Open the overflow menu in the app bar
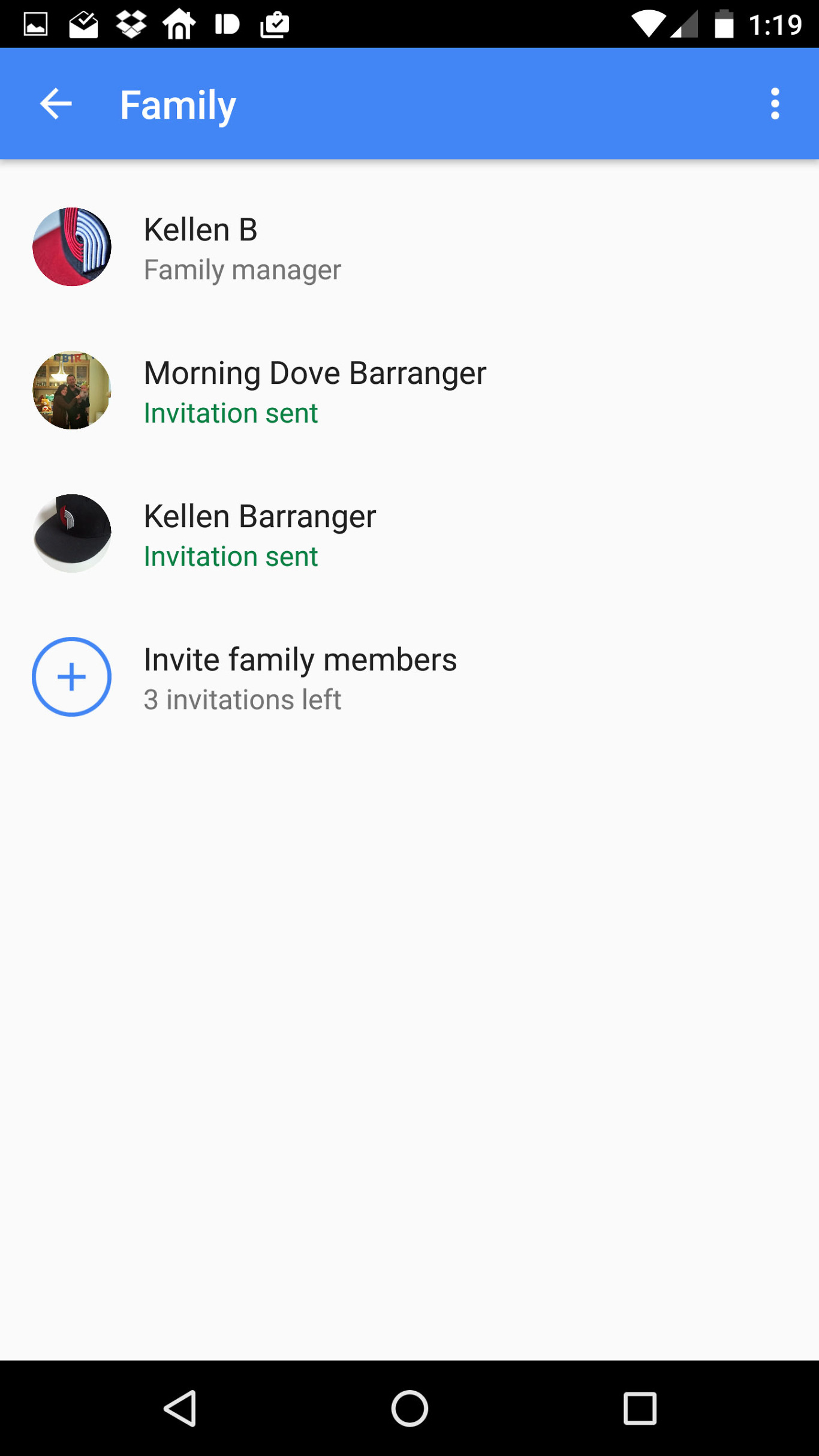 point(775,104)
